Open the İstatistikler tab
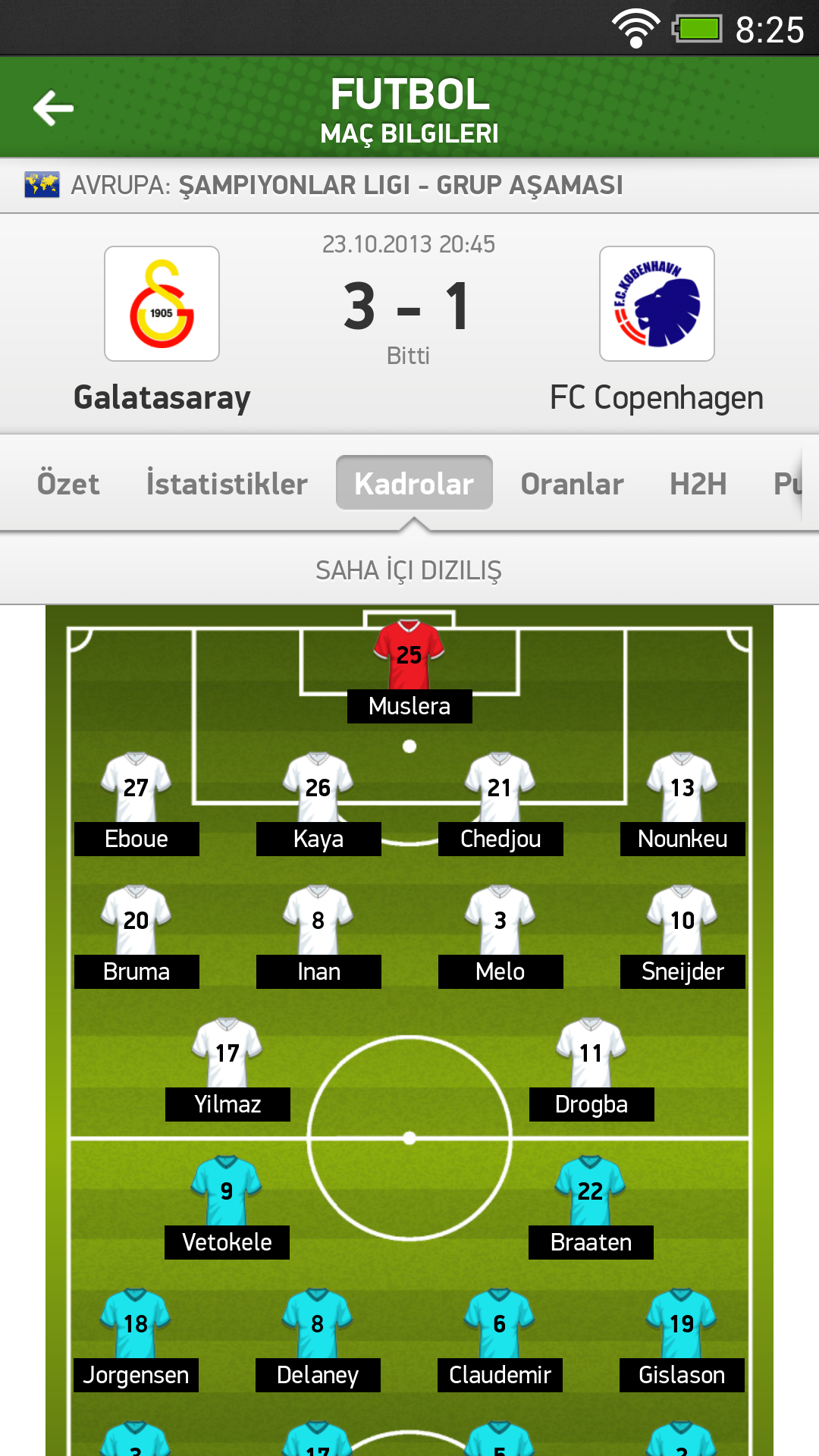The height and width of the screenshot is (1456, 819). 227,484
